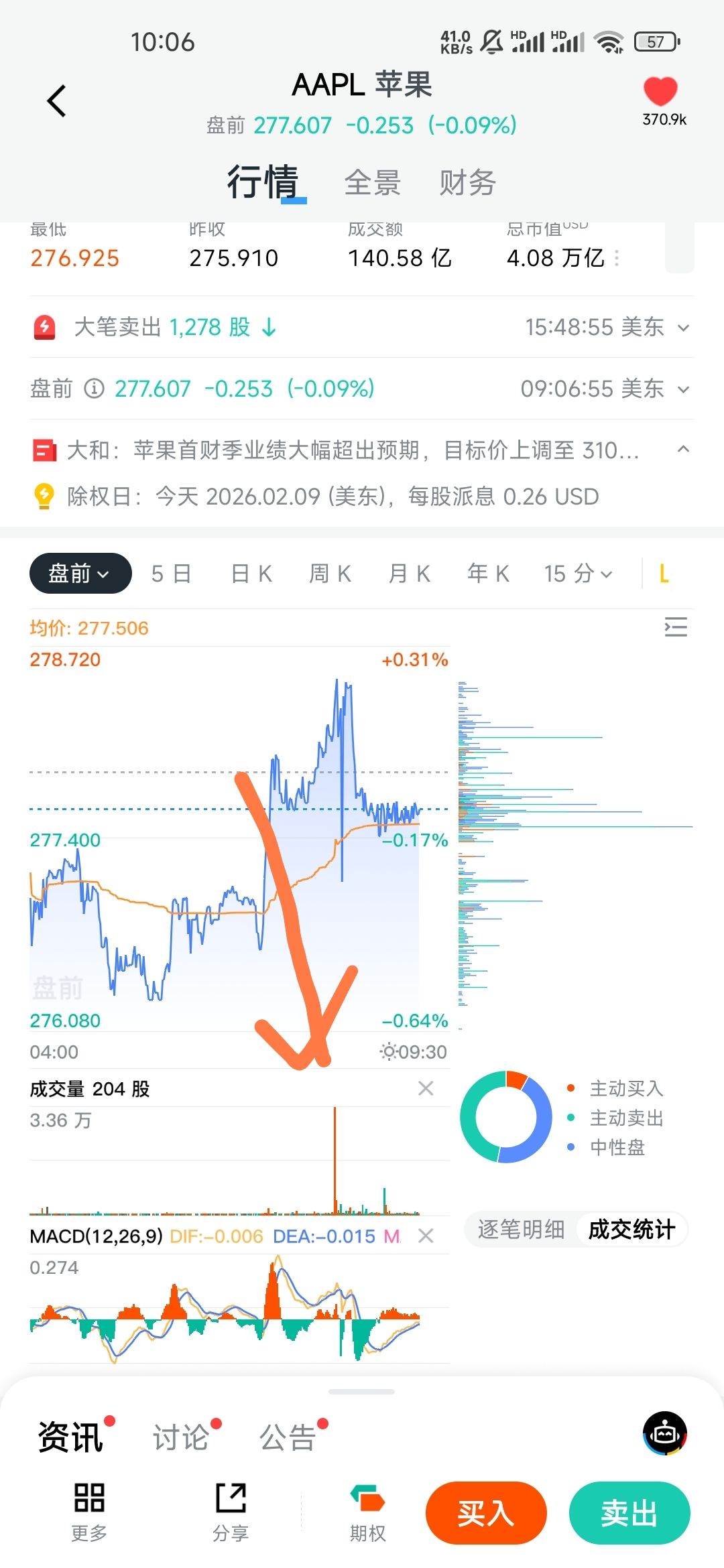
Task: Open the 15 分 interval dropdown
Action: [x=578, y=574]
